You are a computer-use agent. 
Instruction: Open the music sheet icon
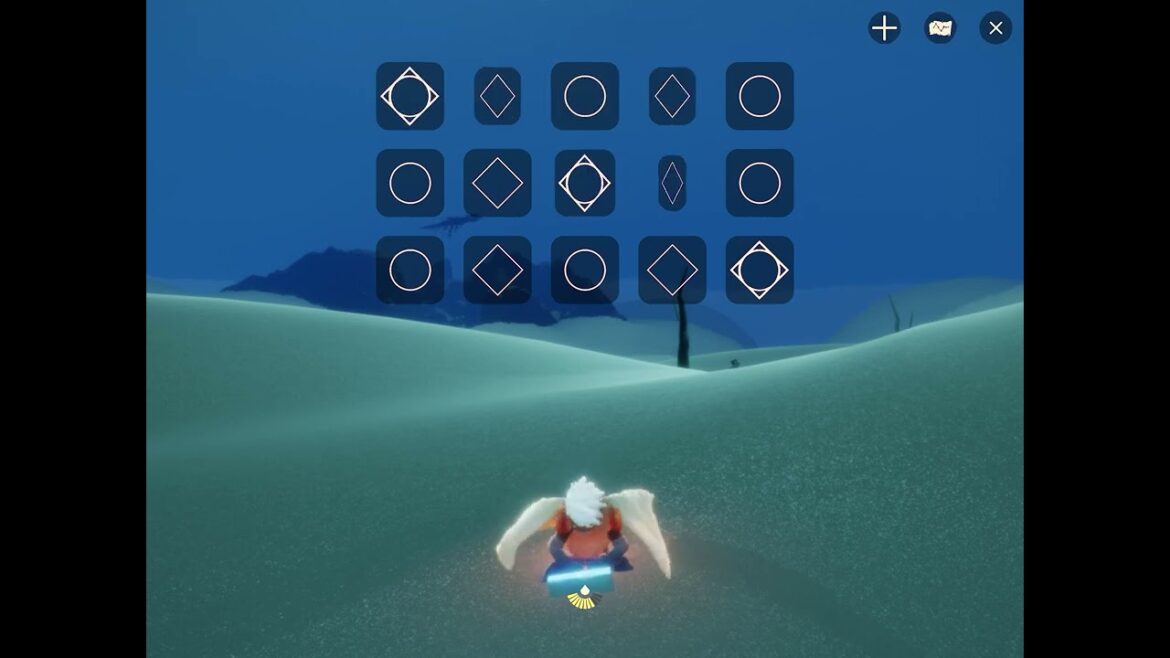(x=940, y=28)
